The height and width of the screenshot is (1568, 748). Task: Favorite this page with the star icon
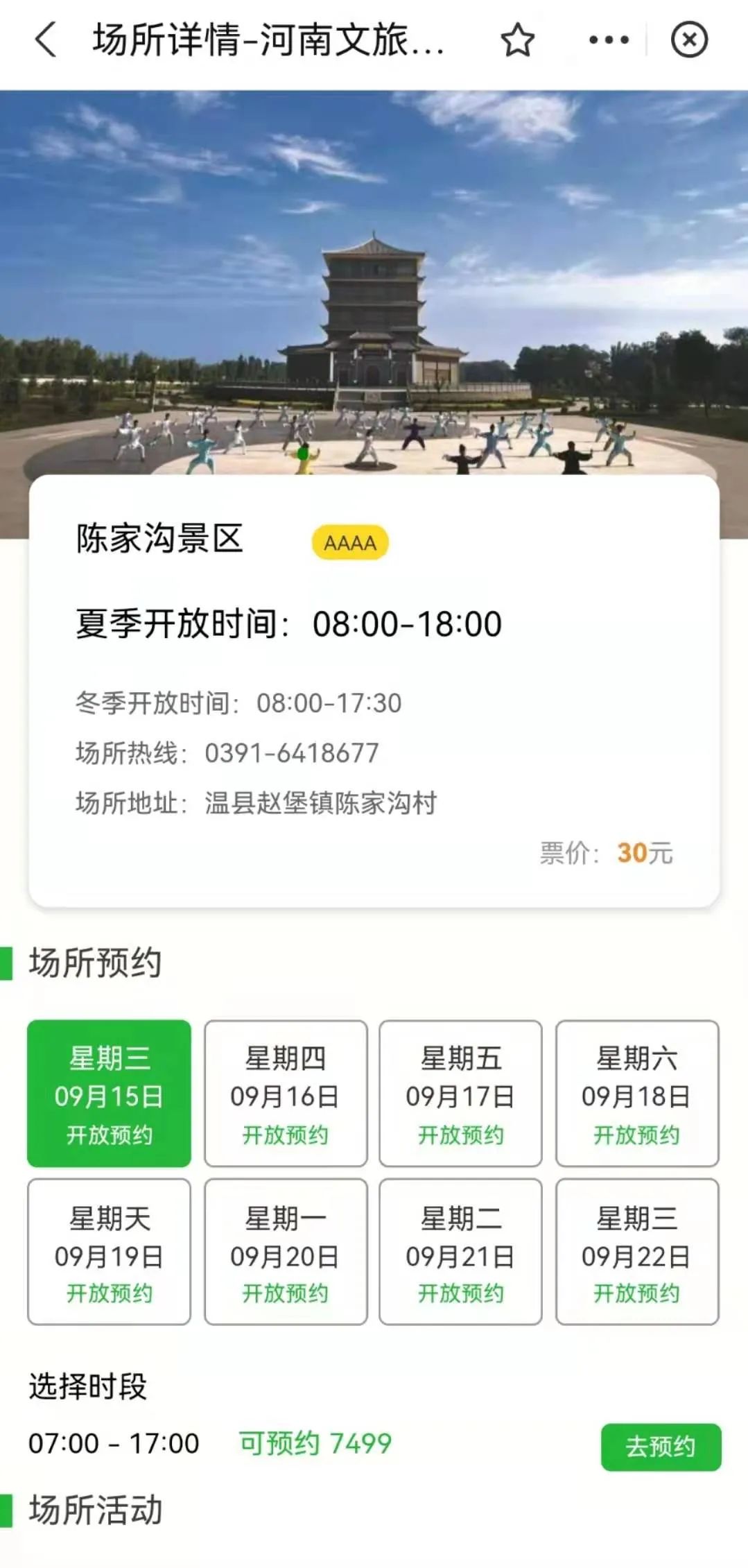pyautogui.click(x=517, y=40)
